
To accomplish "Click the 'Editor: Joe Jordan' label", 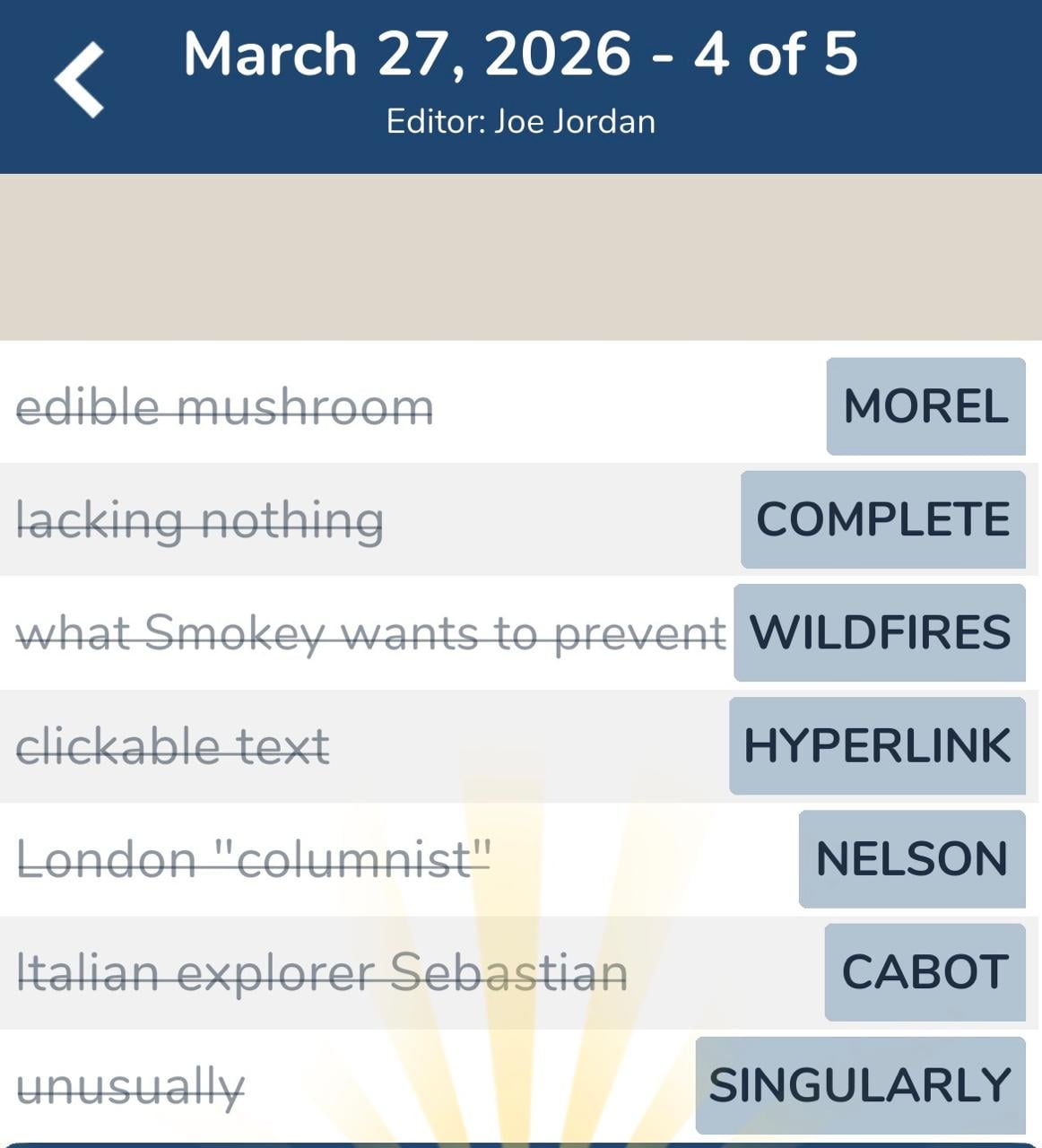I will click(521, 120).
